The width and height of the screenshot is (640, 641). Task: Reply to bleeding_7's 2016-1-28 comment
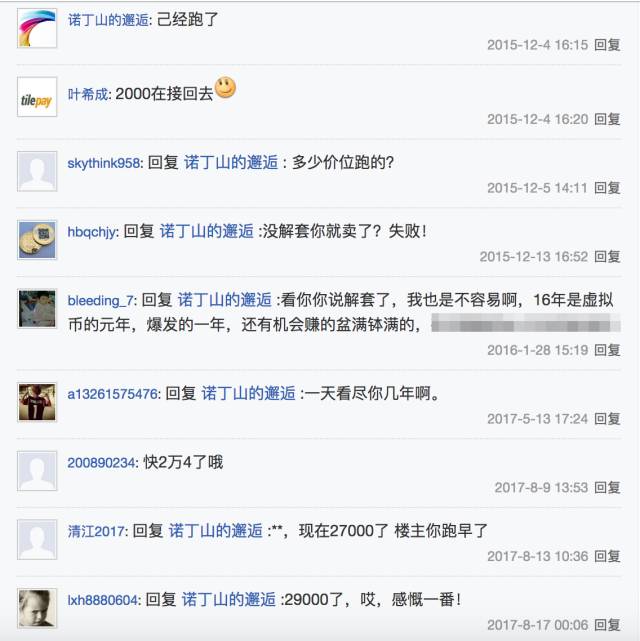607,350
